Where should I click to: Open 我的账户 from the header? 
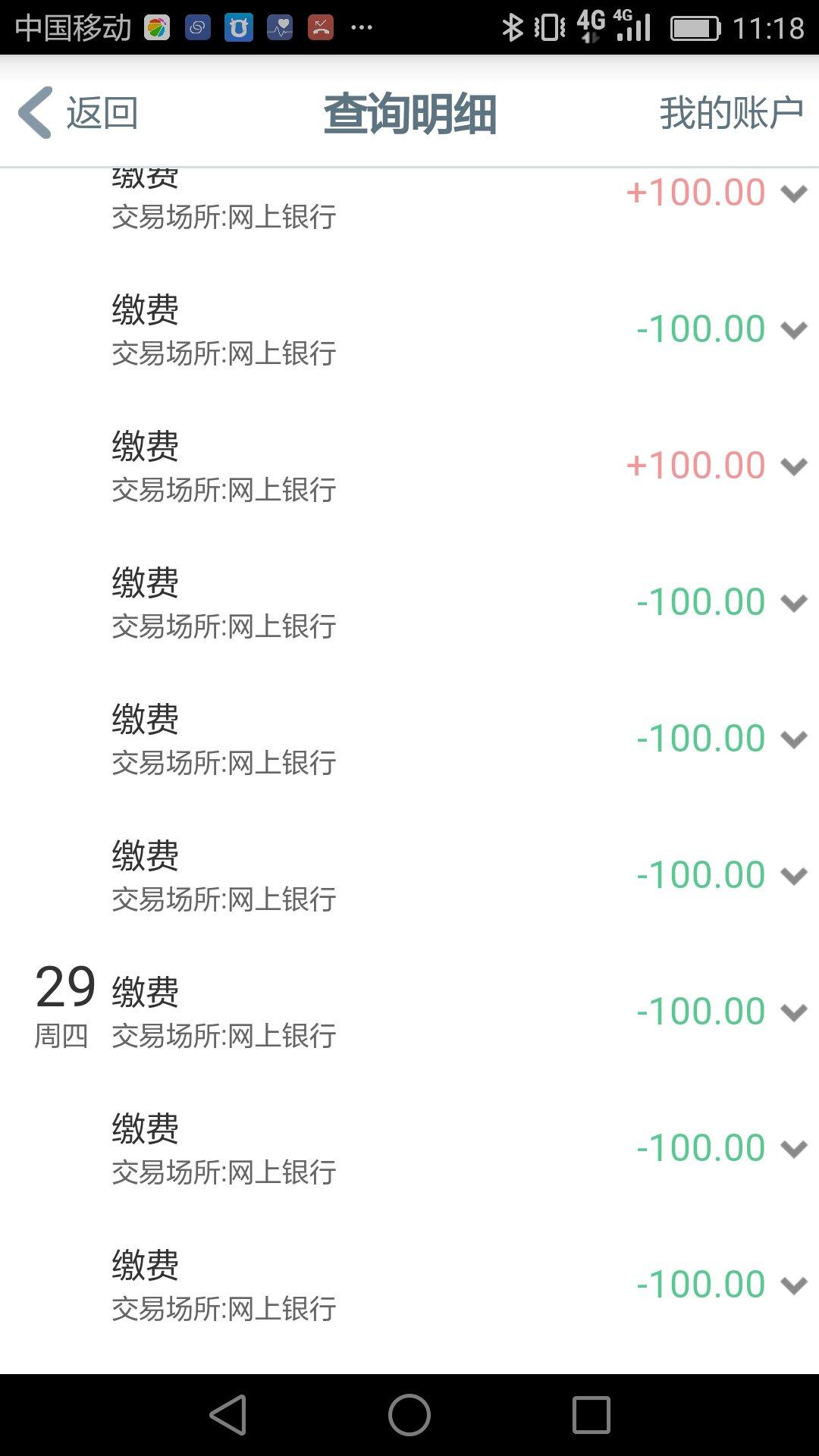[730, 114]
